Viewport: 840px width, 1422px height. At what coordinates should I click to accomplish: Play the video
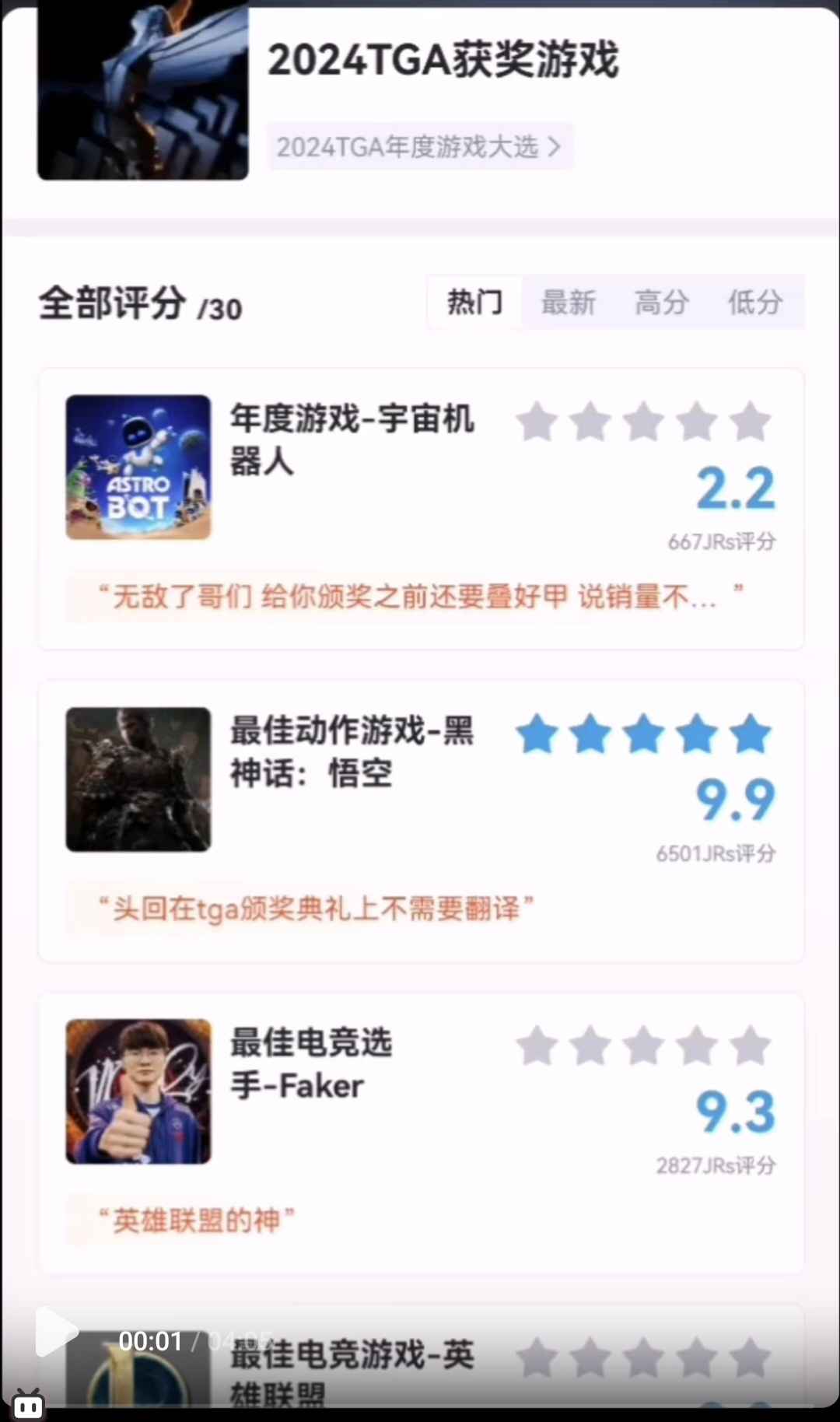click(56, 1332)
